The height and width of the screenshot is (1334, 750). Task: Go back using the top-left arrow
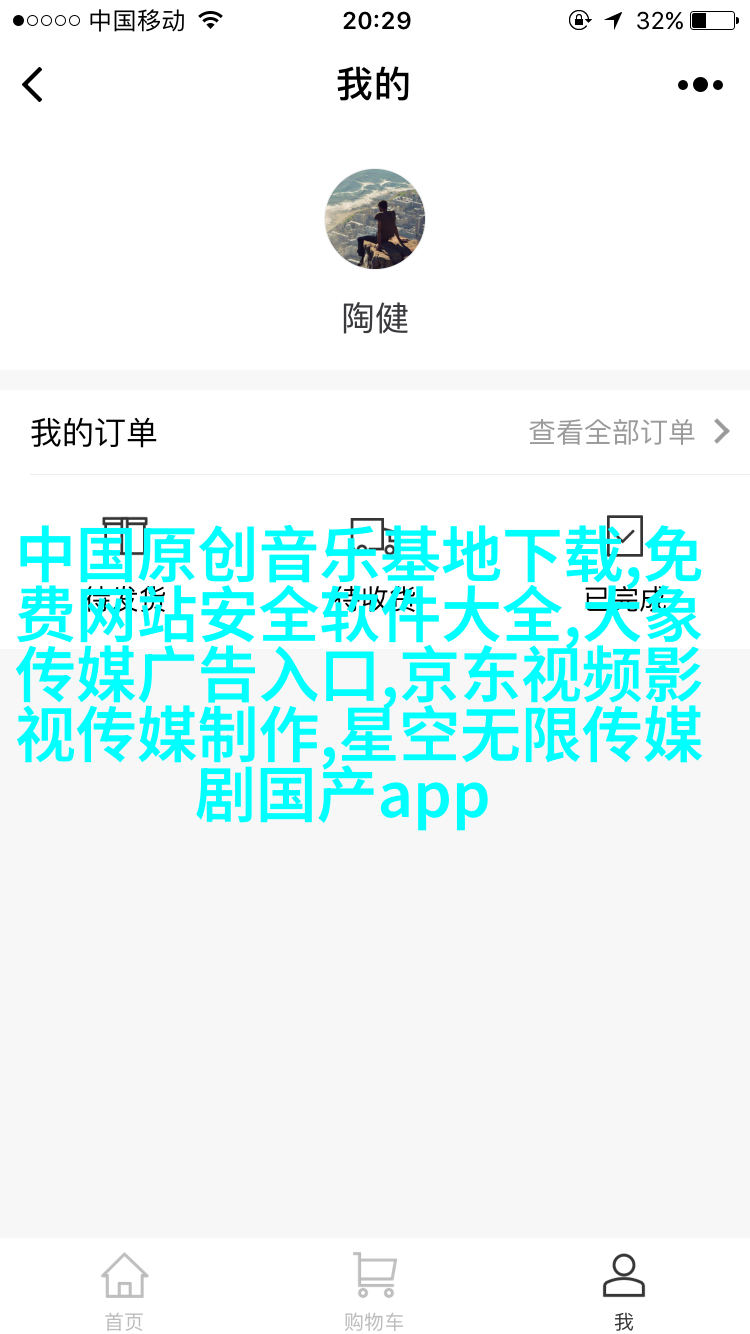[34, 85]
